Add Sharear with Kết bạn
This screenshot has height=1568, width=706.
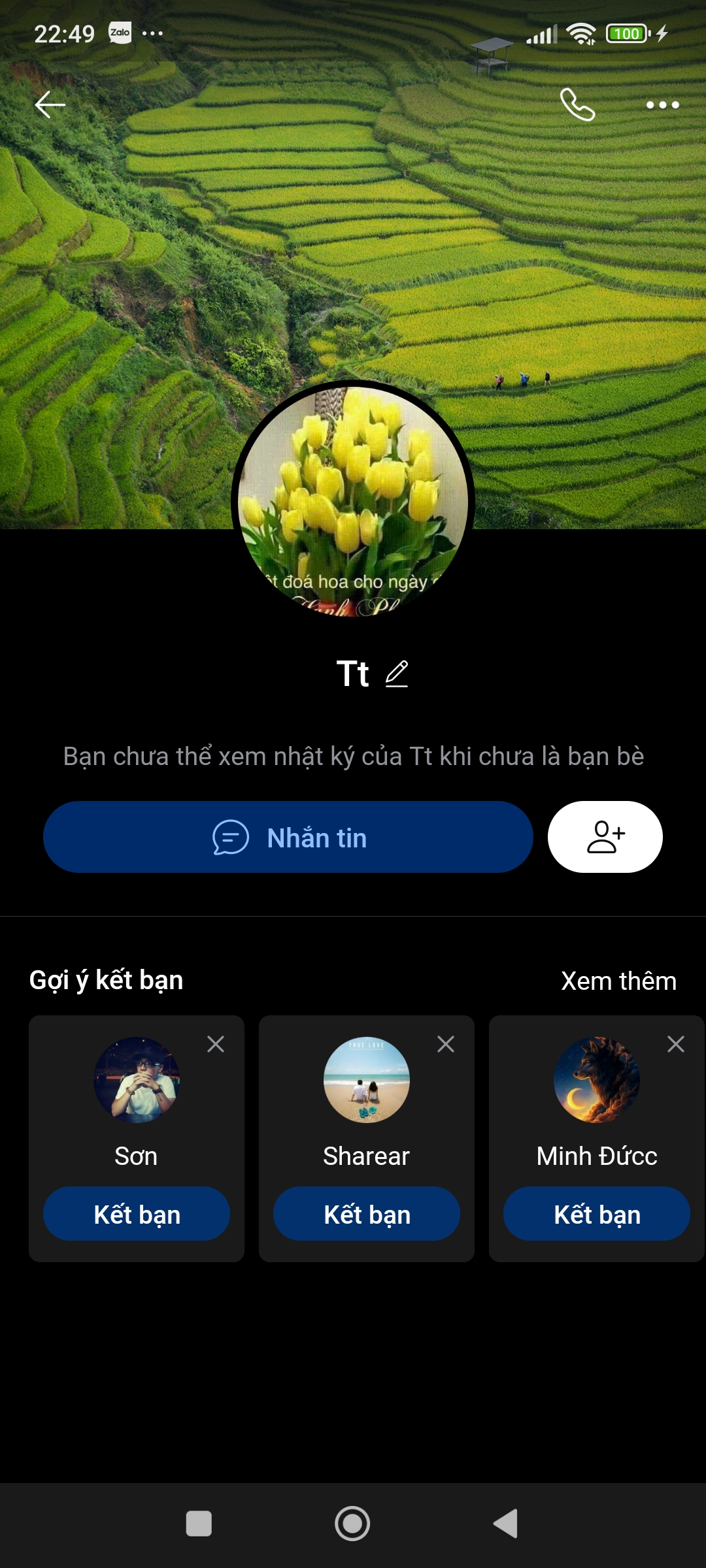367,1214
